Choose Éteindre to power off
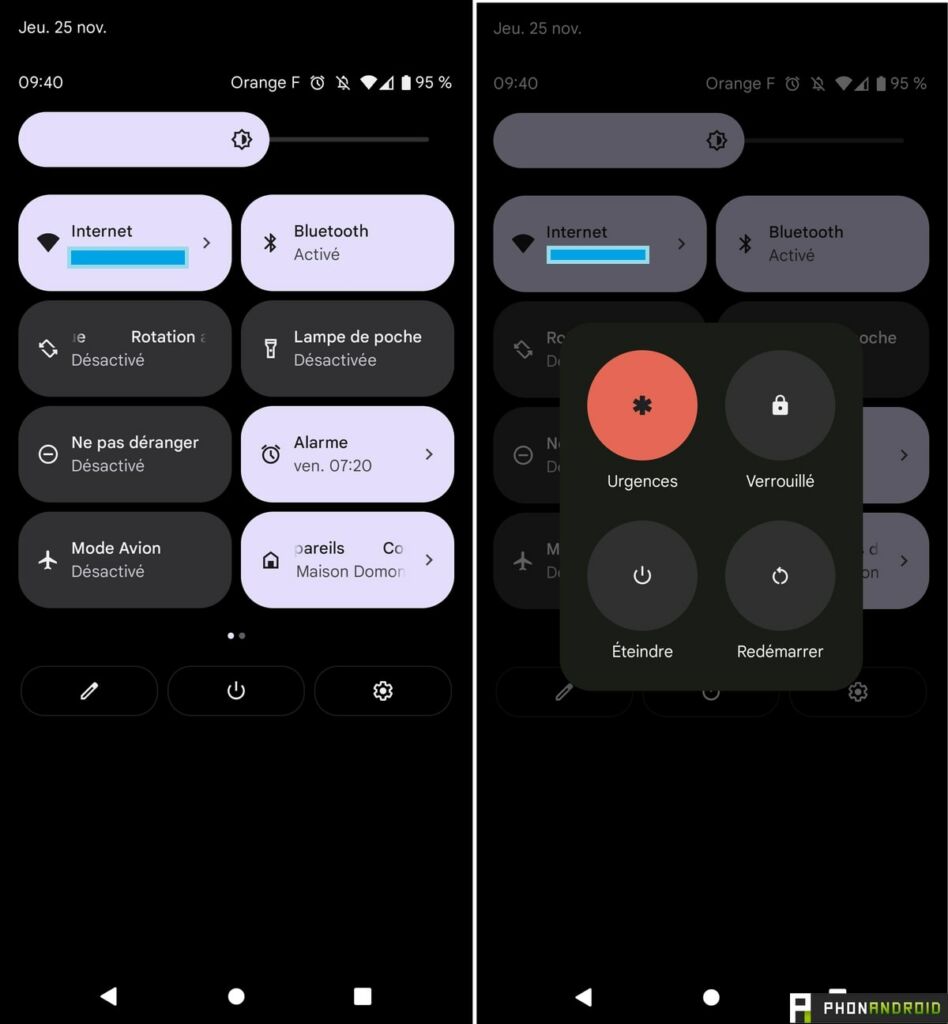948x1024 pixels. tap(641, 575)
